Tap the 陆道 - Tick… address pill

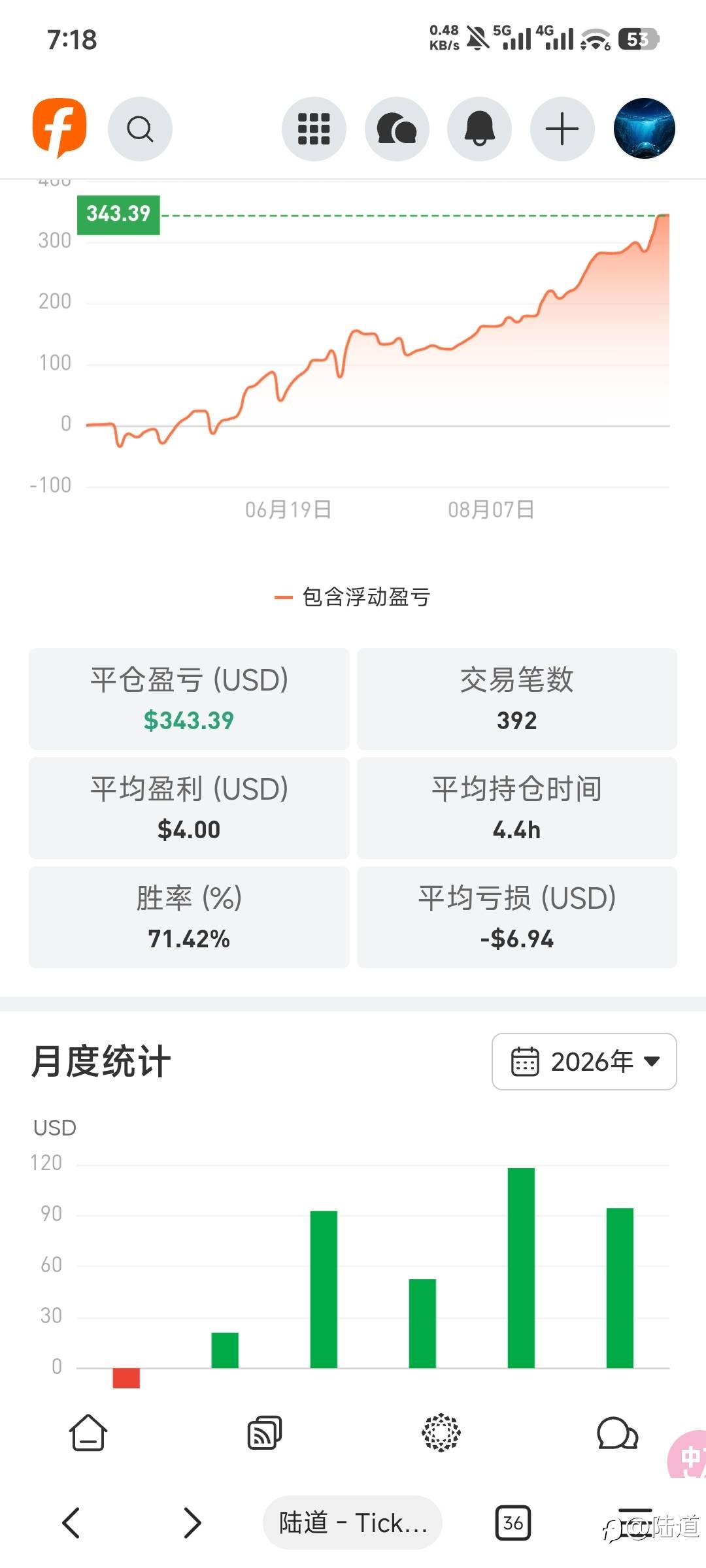(353, 1523)
